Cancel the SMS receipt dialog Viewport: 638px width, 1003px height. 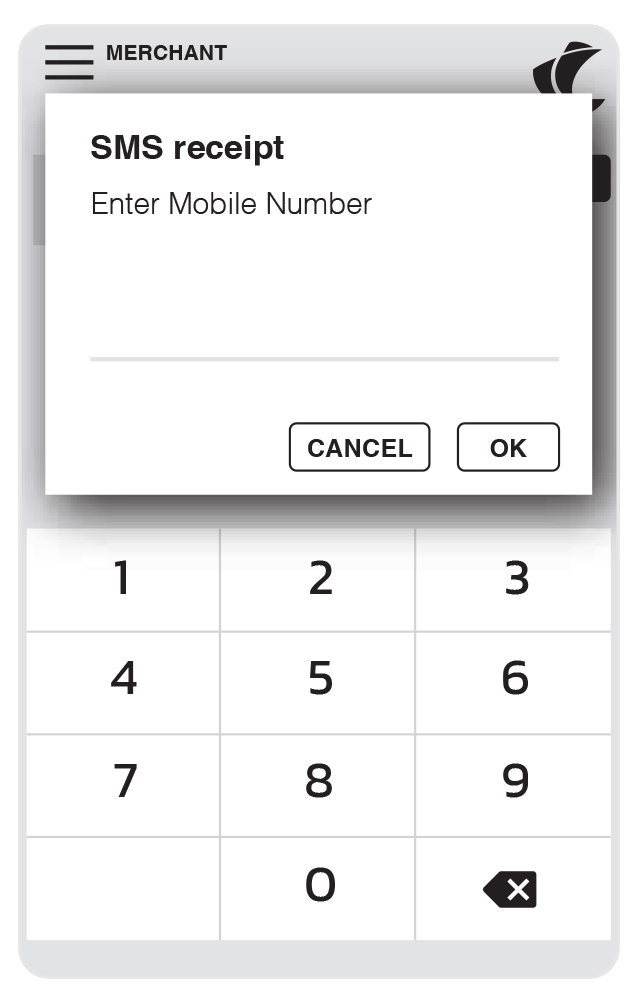click(x=359, y=448)
